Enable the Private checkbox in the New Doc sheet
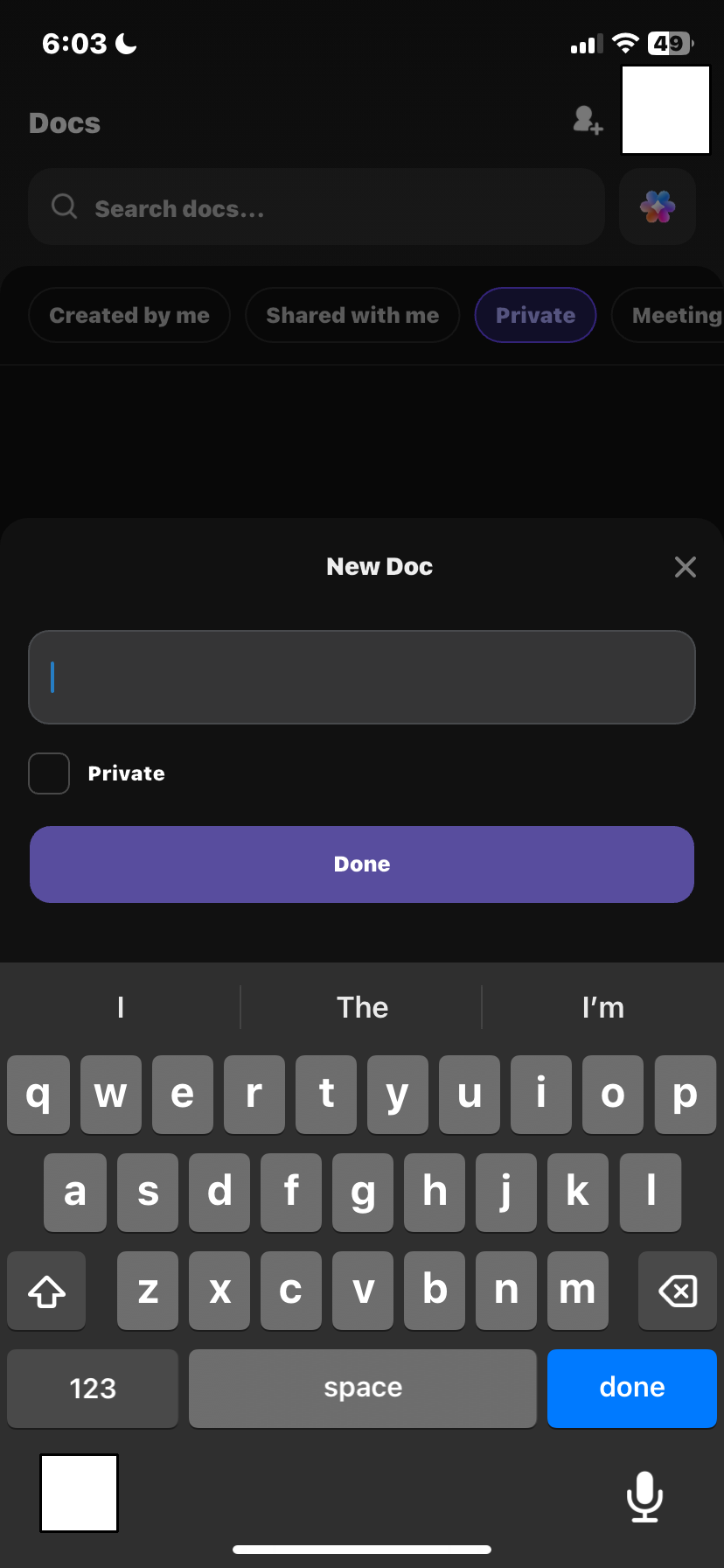This screenshot has height=1568, width=724. [x=48, y=773]
